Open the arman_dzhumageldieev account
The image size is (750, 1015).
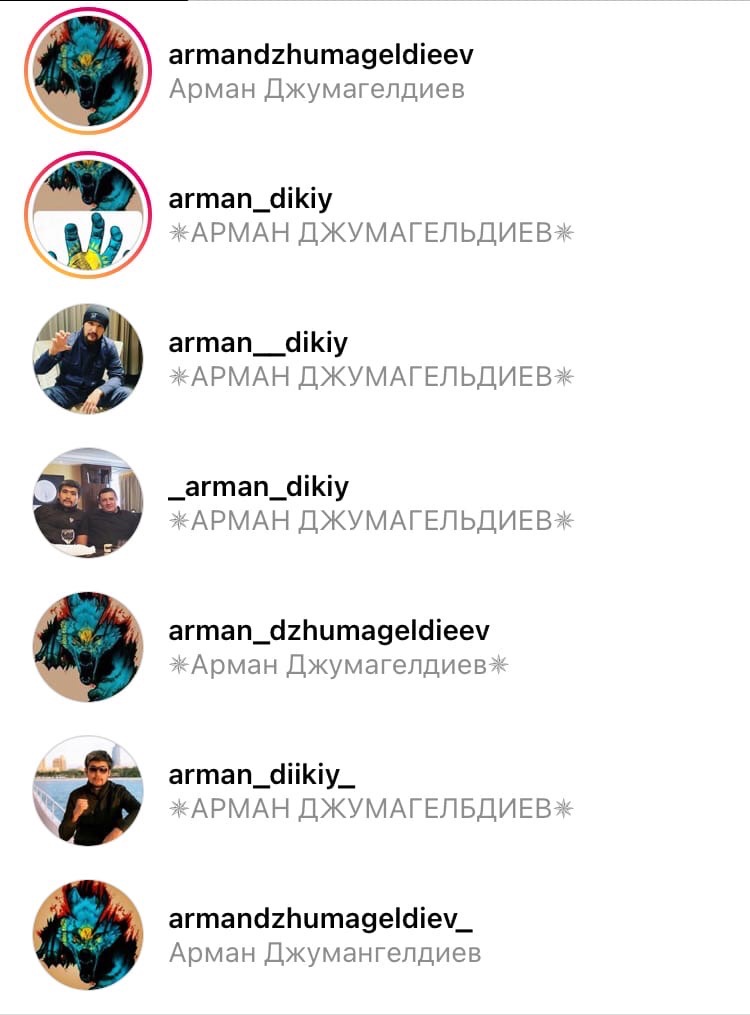(x=328, y=631)
